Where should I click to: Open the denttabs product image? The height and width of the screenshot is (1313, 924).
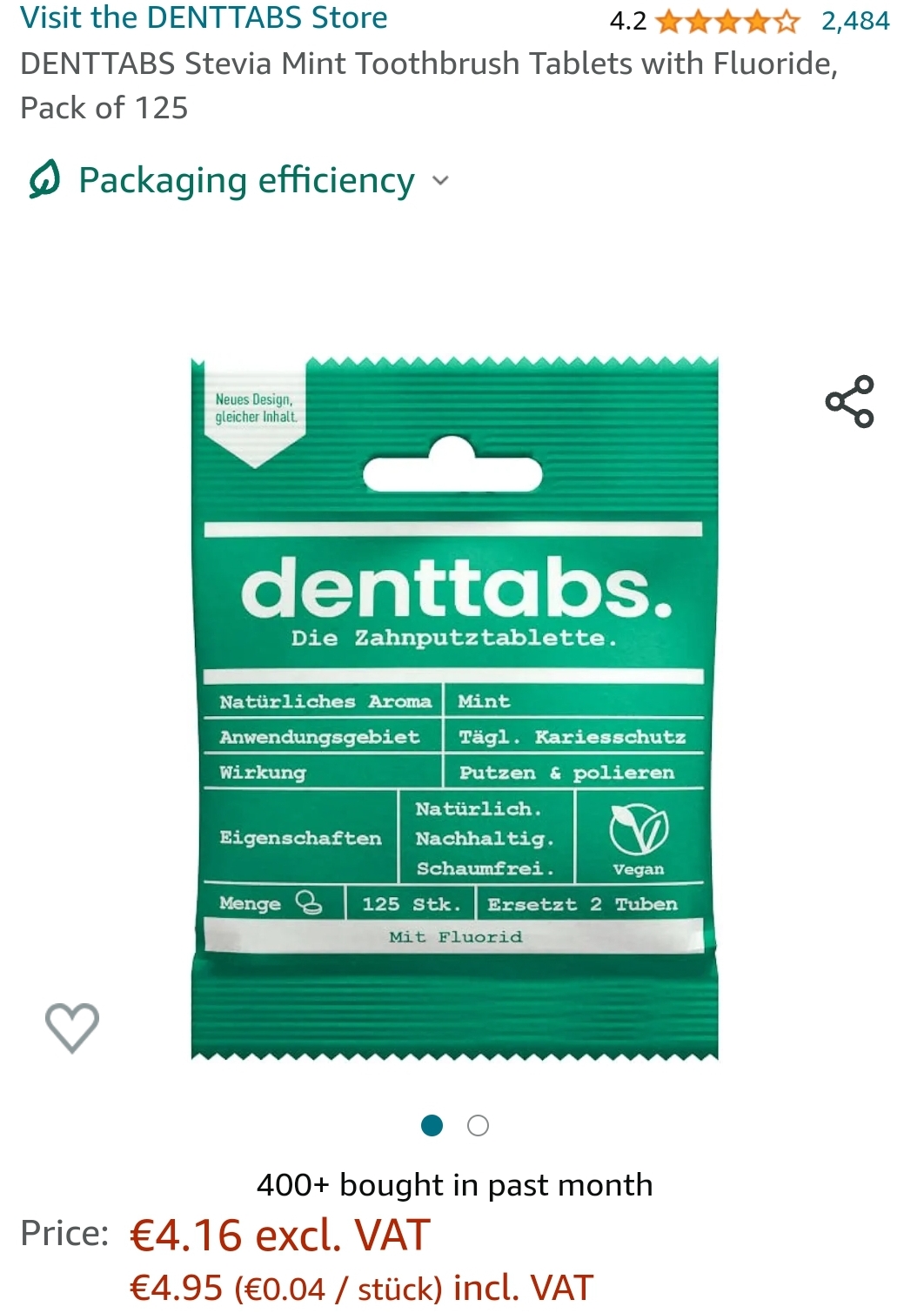tap(455, 708)
